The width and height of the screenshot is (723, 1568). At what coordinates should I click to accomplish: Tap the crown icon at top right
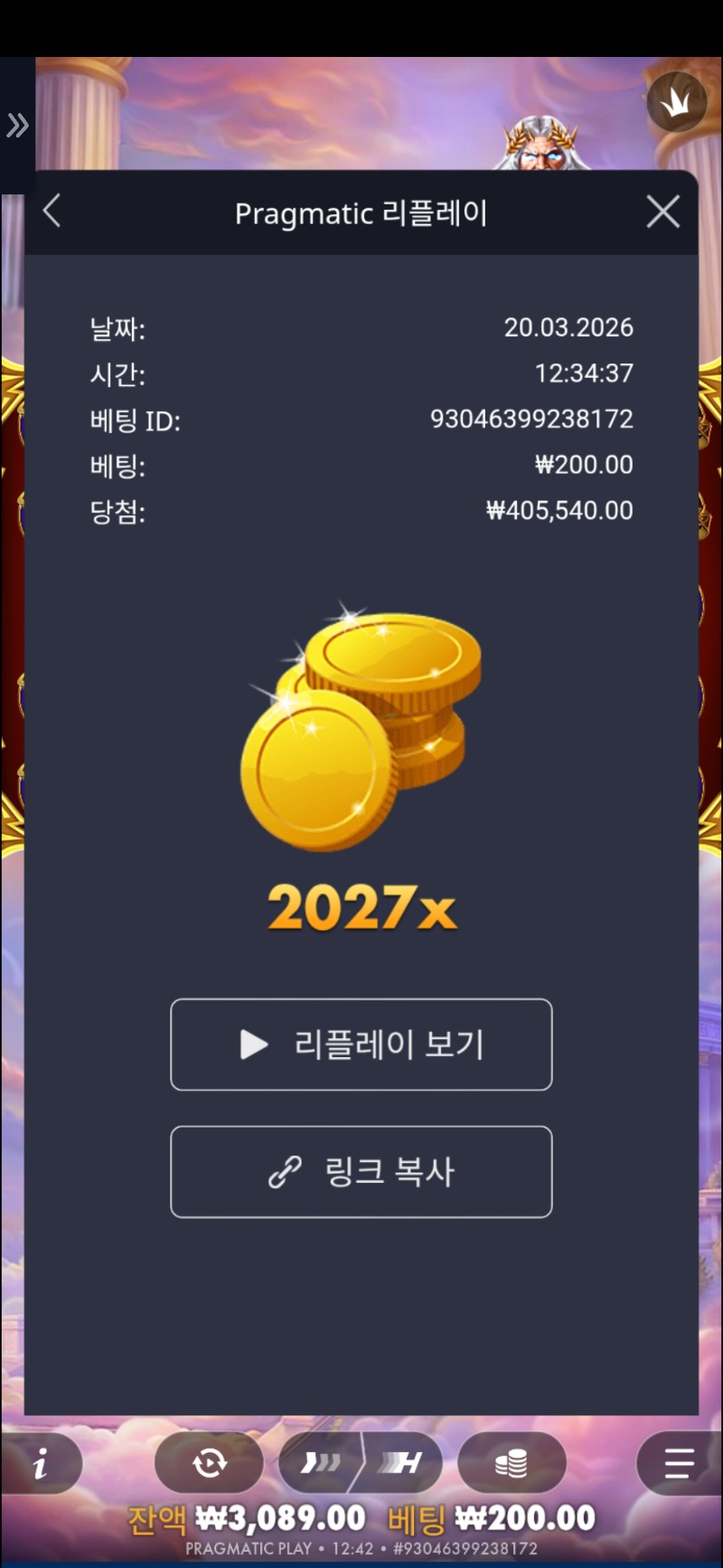676,103
